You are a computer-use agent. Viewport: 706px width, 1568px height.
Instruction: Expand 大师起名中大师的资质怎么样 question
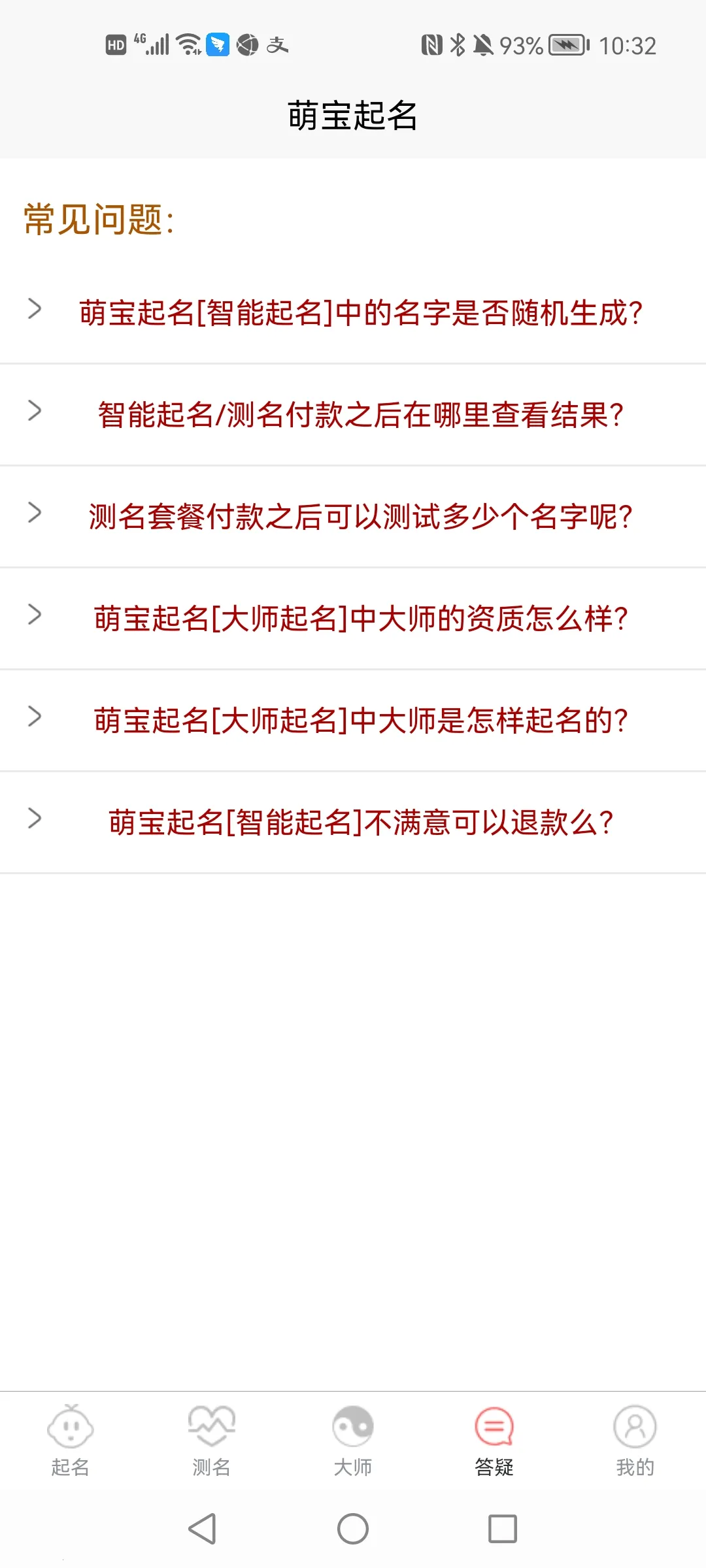coord(361,618)
